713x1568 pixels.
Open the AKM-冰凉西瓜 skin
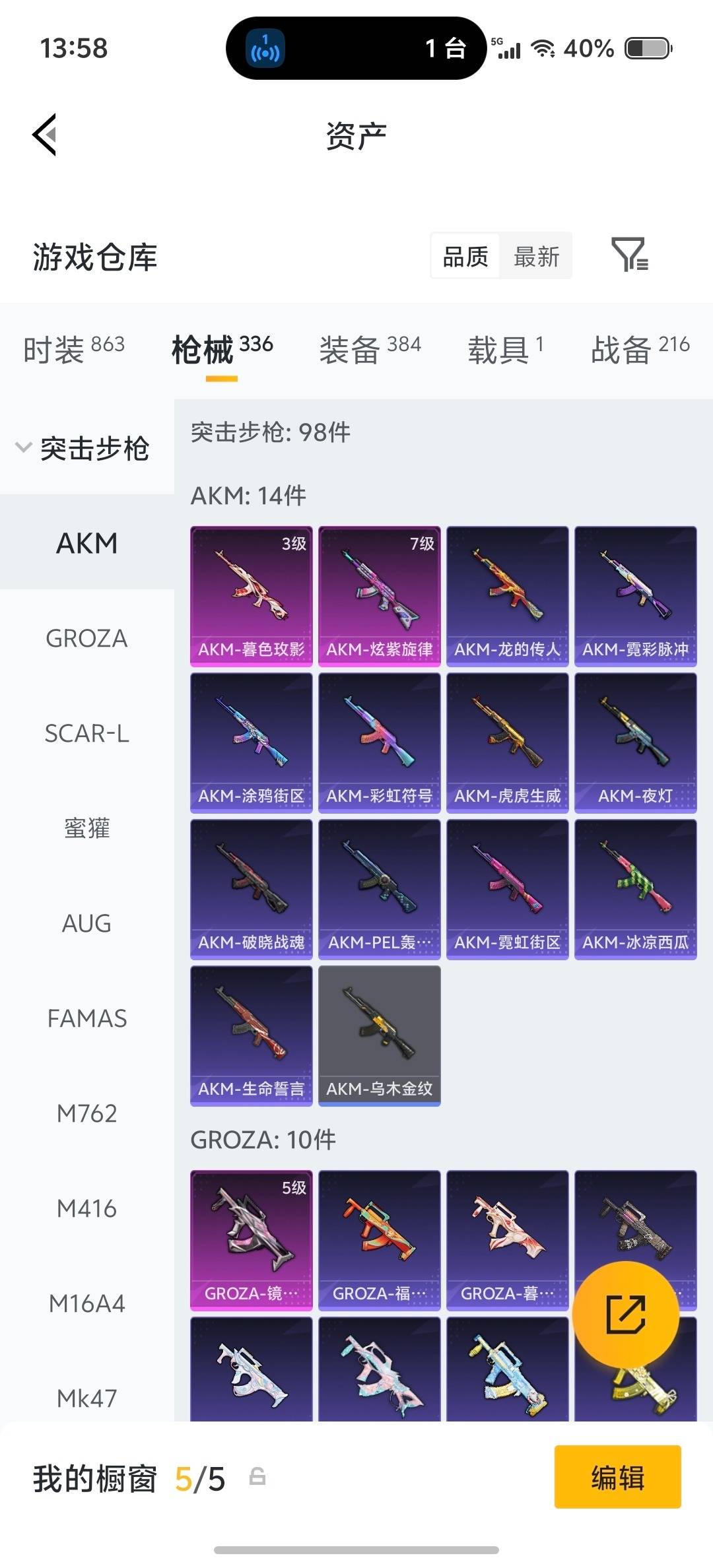coord(635,889)
